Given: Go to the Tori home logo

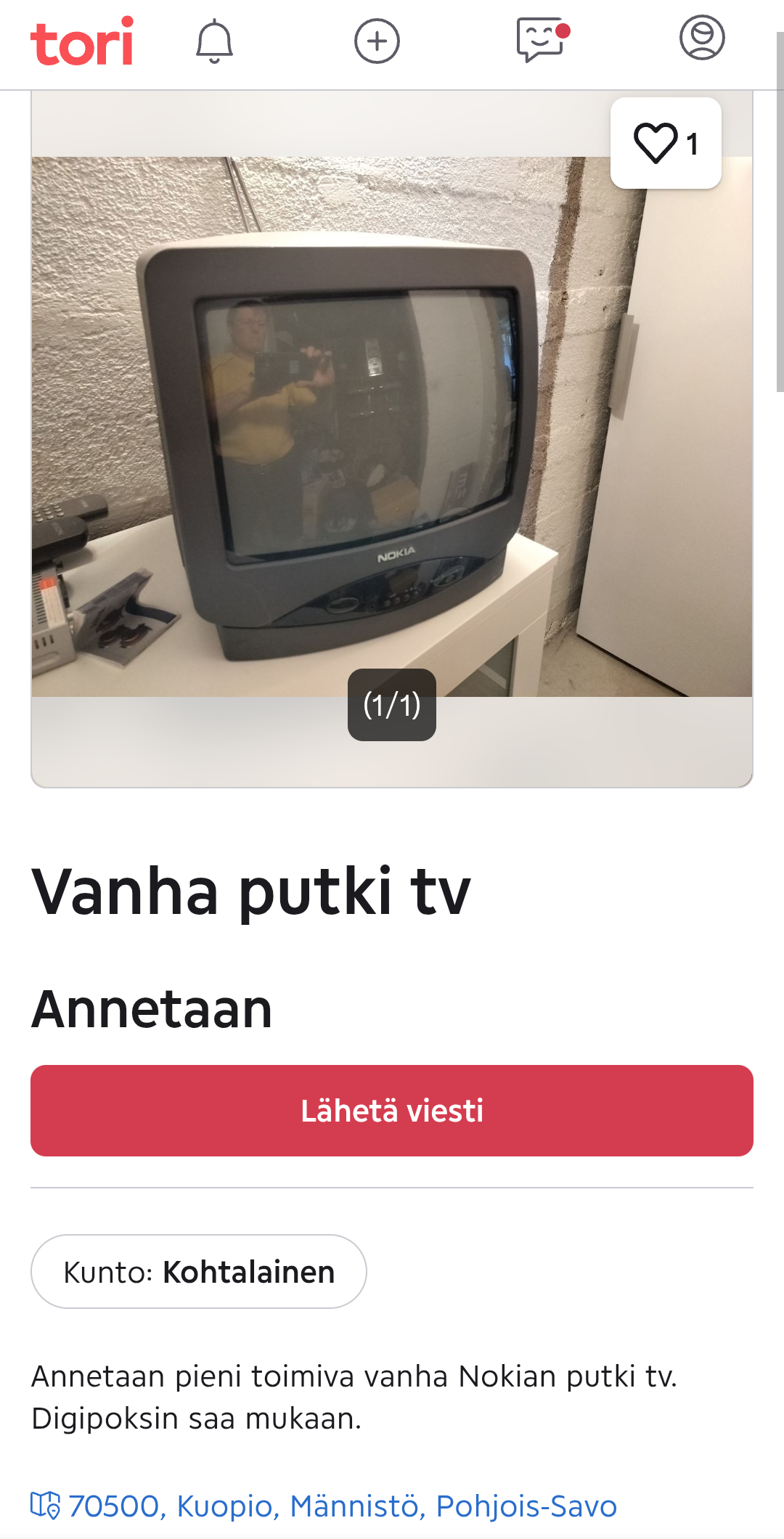Looking at the screenshot, I should click(81, 41).
